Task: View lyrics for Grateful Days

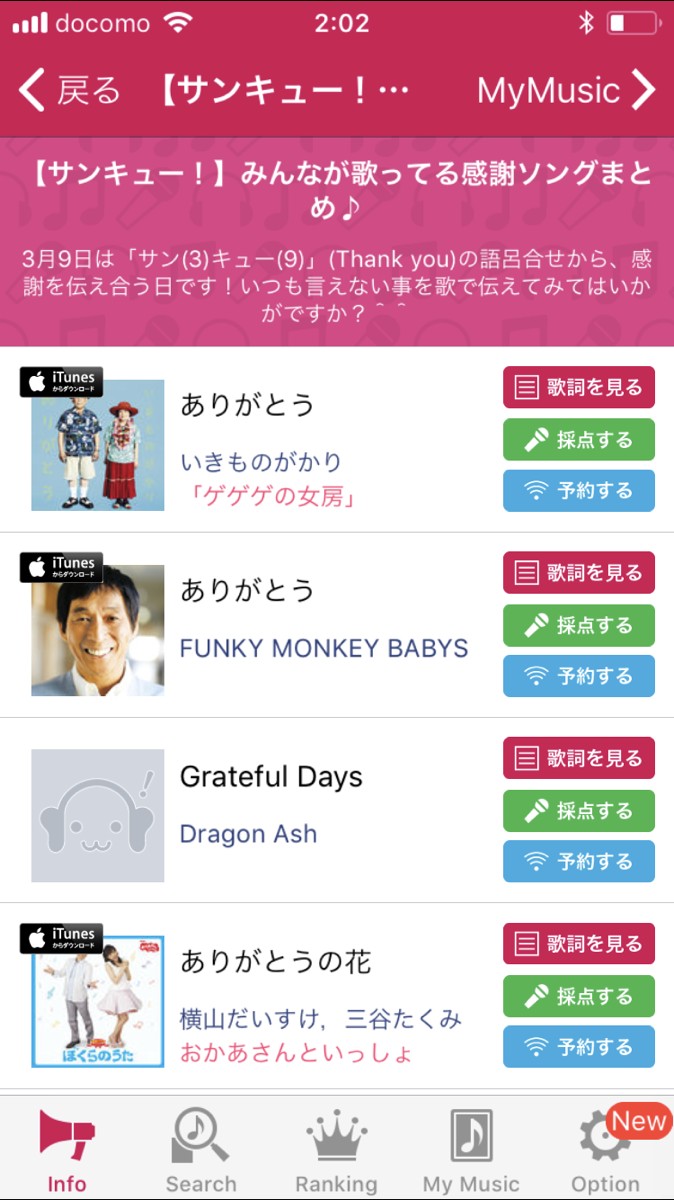Action: [578, 759]
